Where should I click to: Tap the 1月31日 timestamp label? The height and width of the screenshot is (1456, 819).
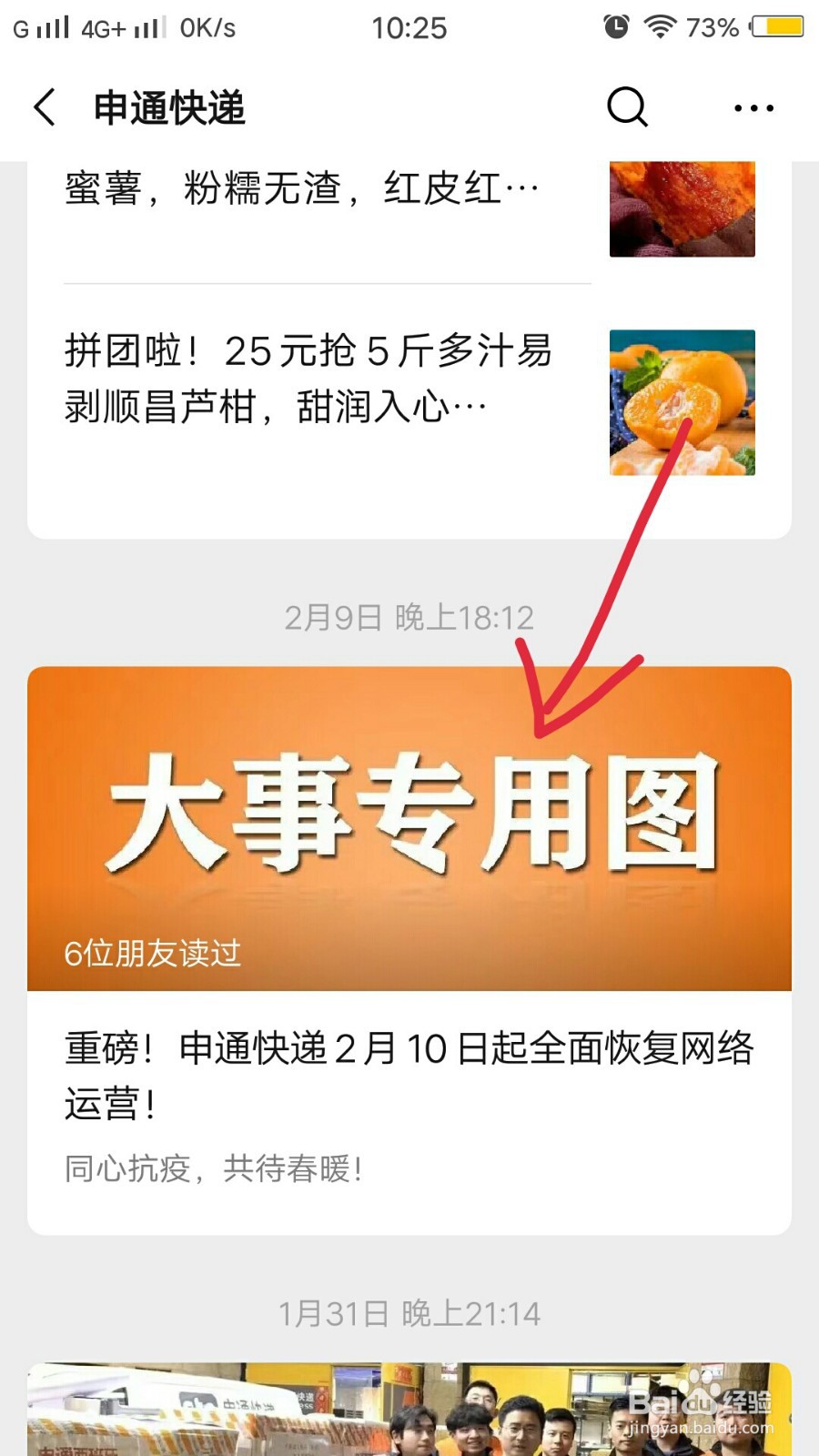409,1313
